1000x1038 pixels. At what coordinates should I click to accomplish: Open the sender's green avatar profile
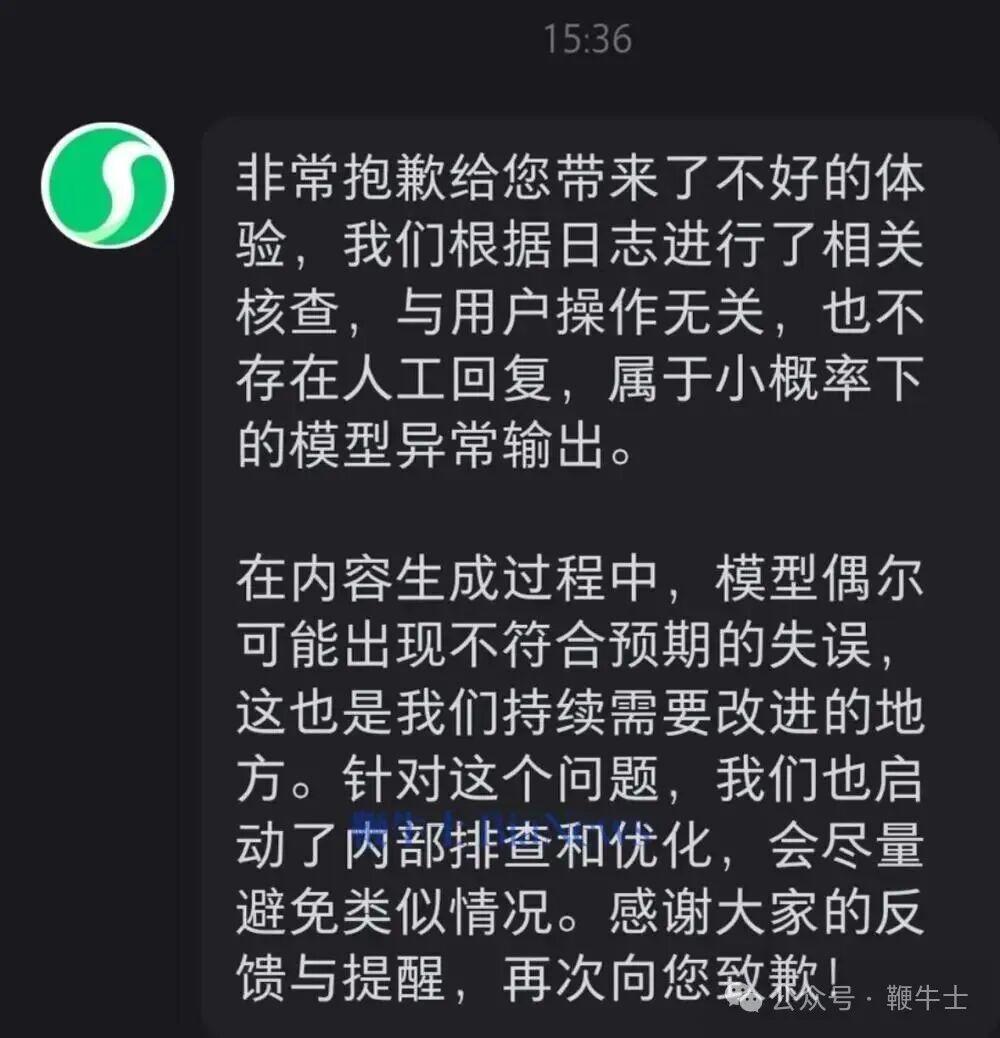pos(108,185)
